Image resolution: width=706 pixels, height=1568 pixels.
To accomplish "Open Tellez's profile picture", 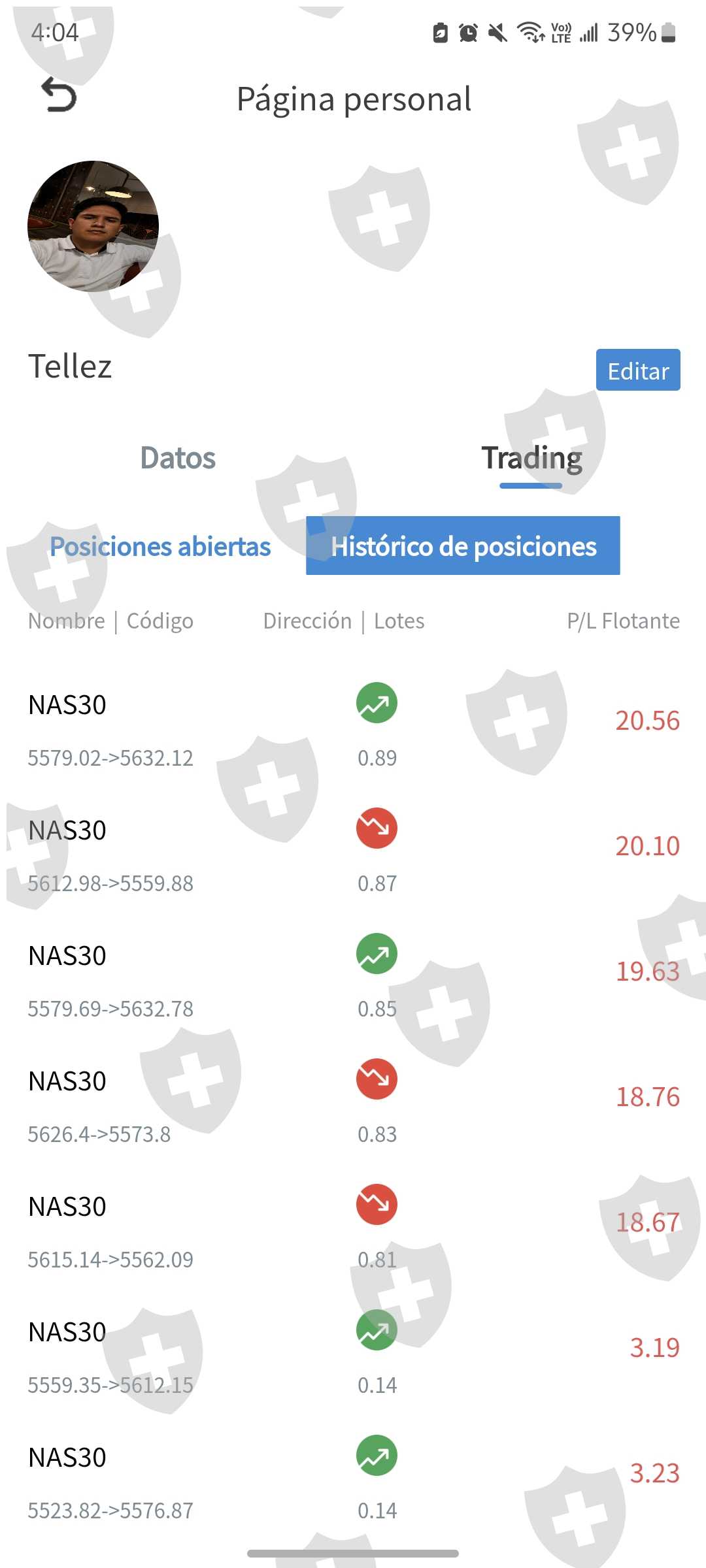I will (x=93, y=226).
